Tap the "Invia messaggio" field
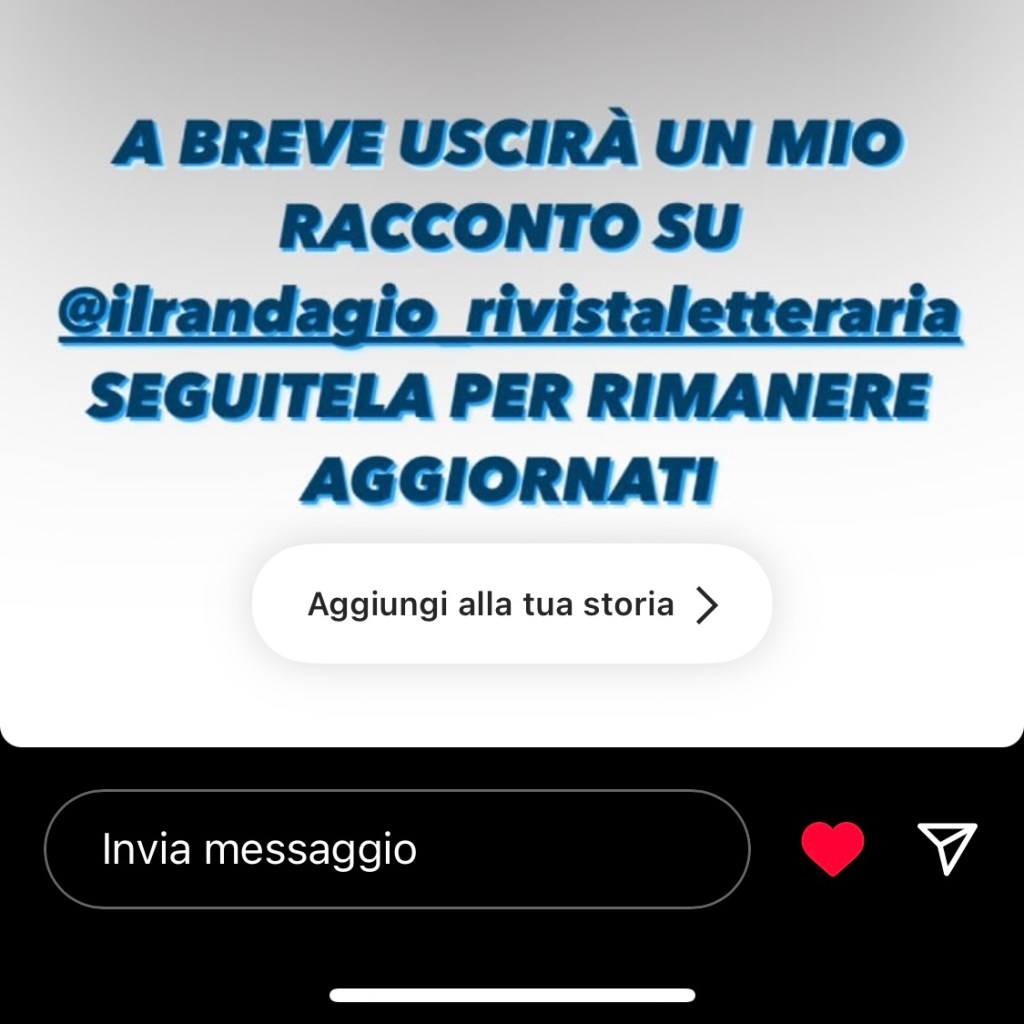The height and width of the screenshot is (1024, 1024). pyautogui.click(x=397, y=849)
